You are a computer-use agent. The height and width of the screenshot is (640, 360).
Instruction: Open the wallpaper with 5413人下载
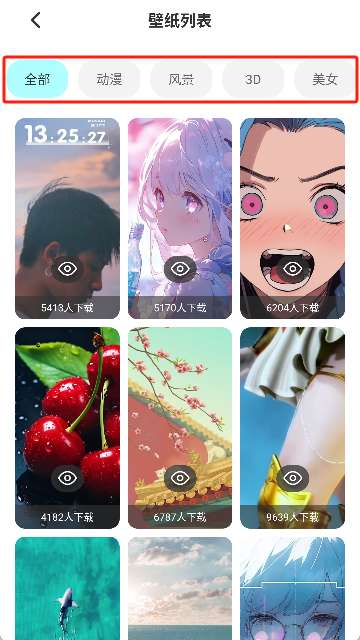(x=67, y=218)
